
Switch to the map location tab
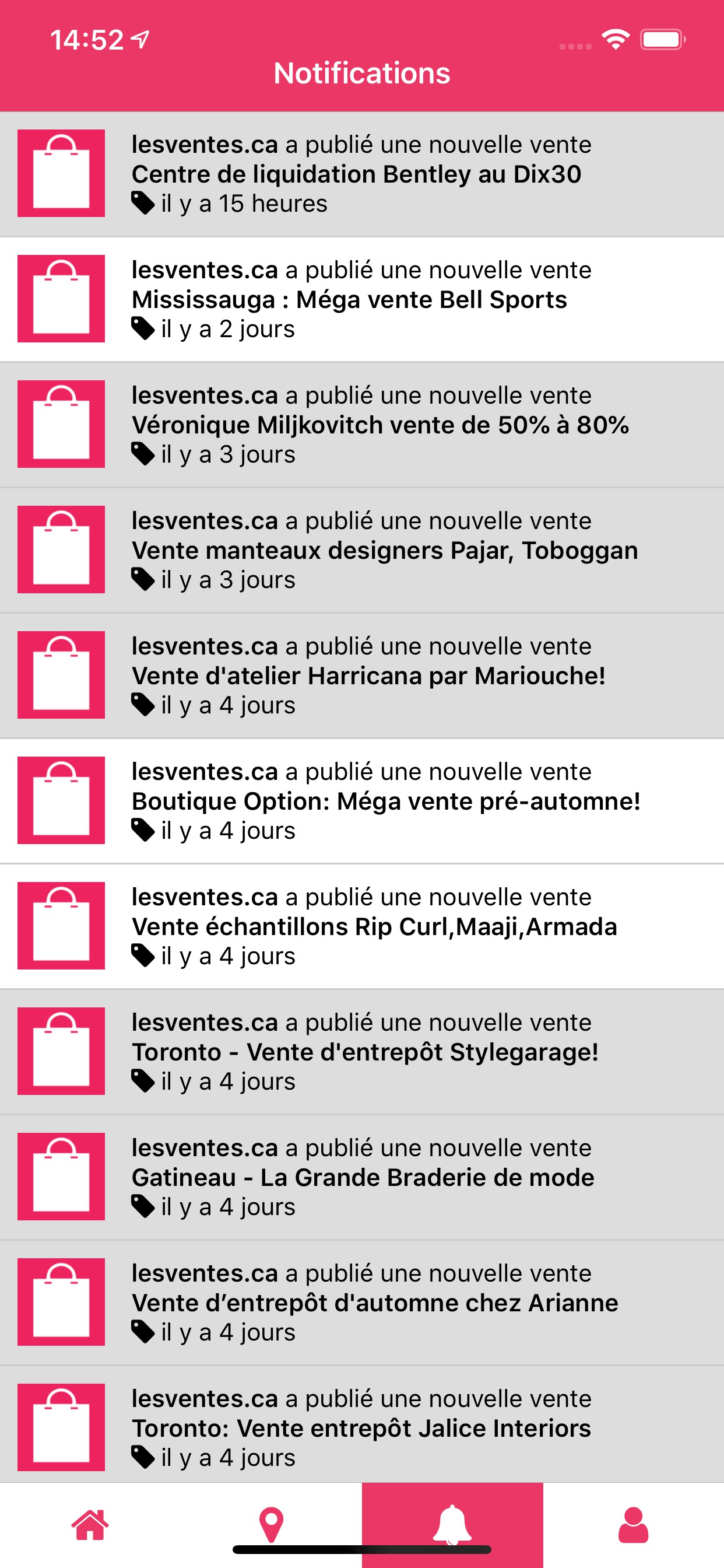[x=271, y=1525]
